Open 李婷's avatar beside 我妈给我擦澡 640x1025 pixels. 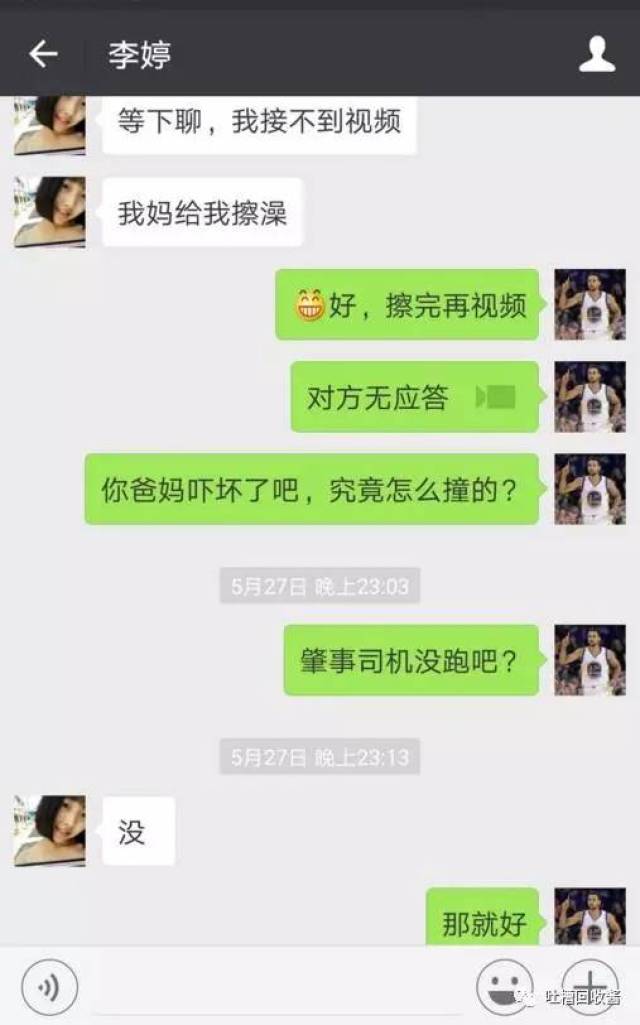click(x=49, y=212)
